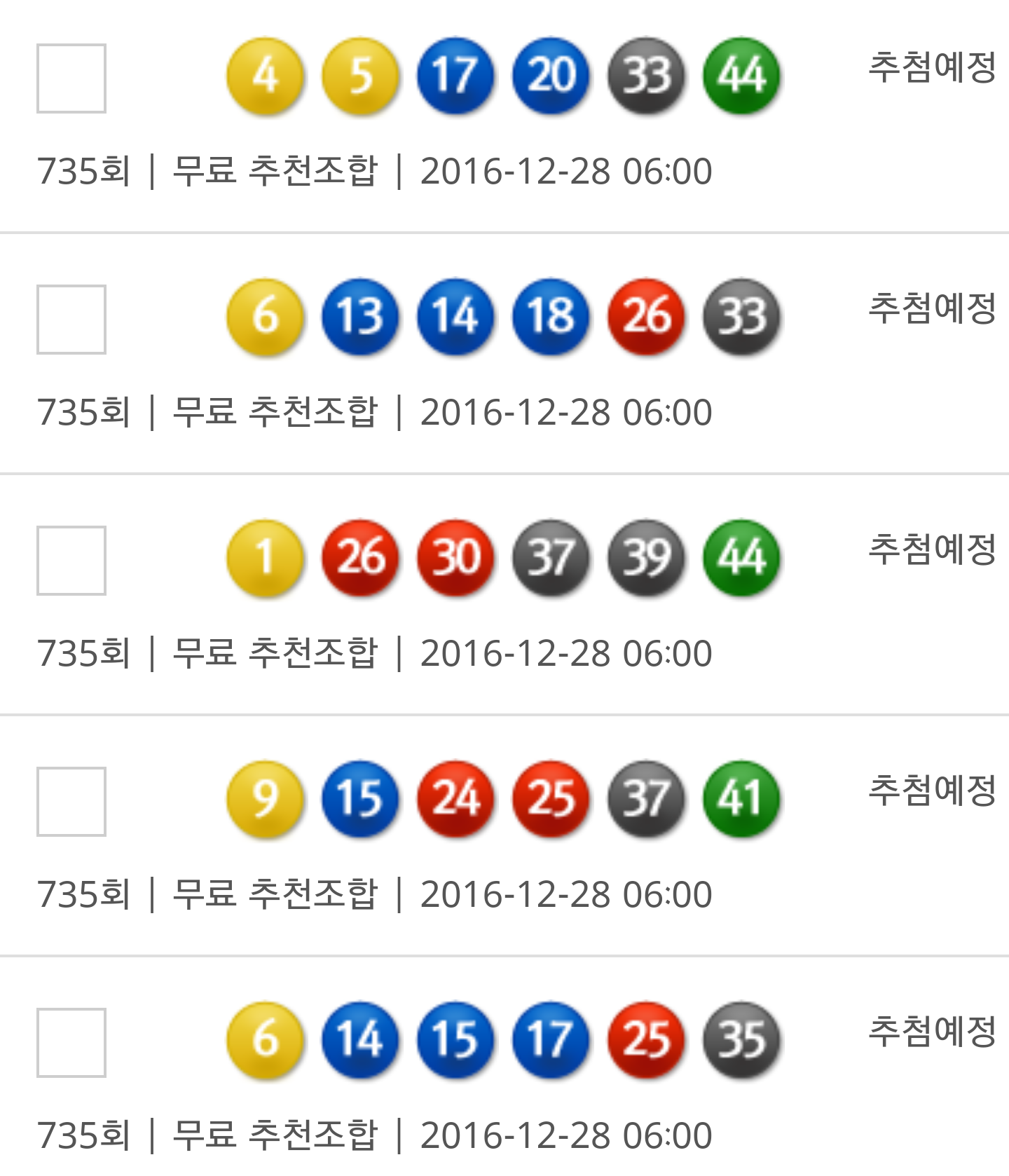Image resolution: width=1009 pixels, height=1176 pixels.
Task: Toggle checkbox for combination 6 14 15 17 25 35
Action: [71, 1043]
